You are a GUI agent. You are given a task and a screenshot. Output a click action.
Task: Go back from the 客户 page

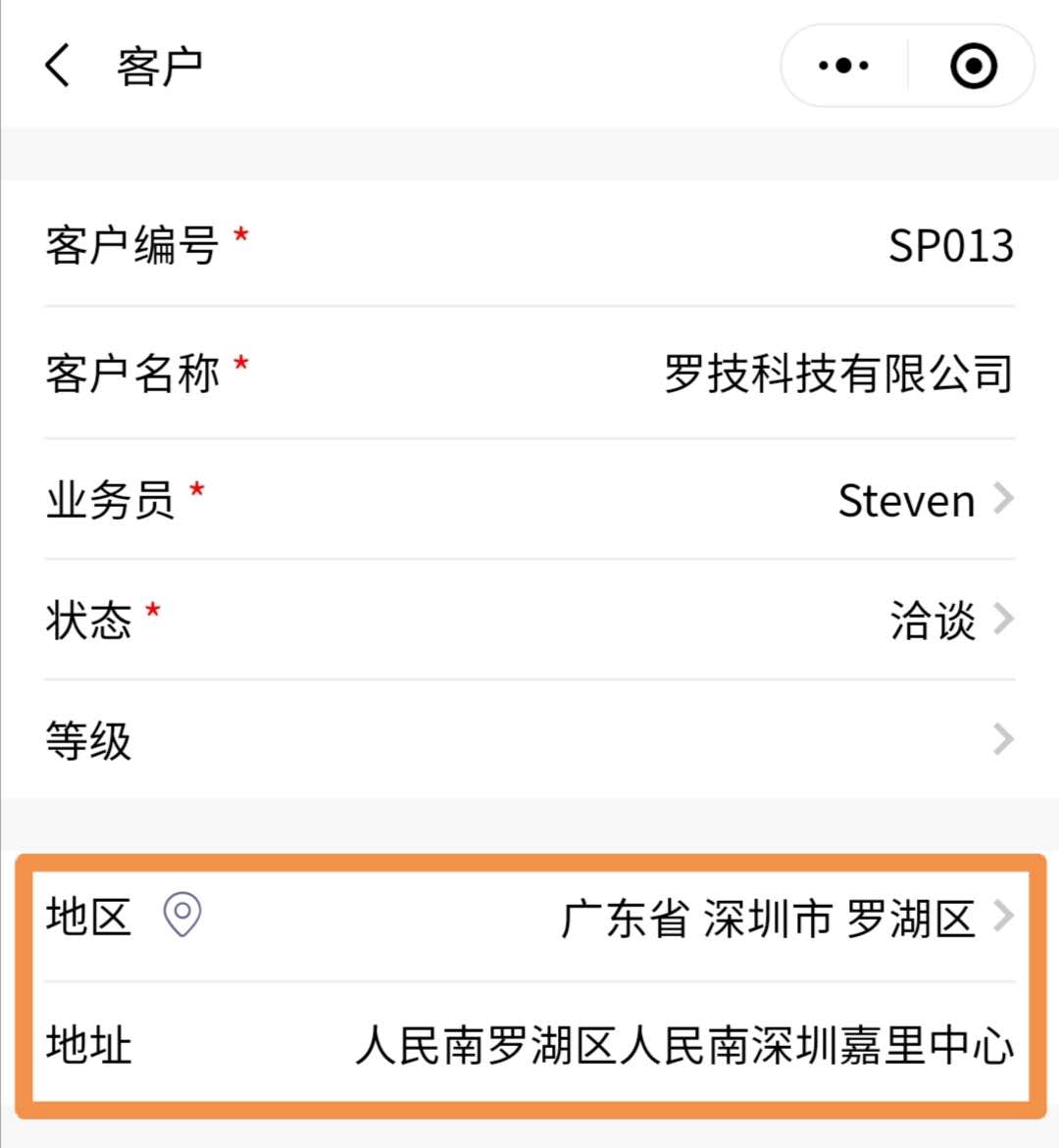point(59,67)
